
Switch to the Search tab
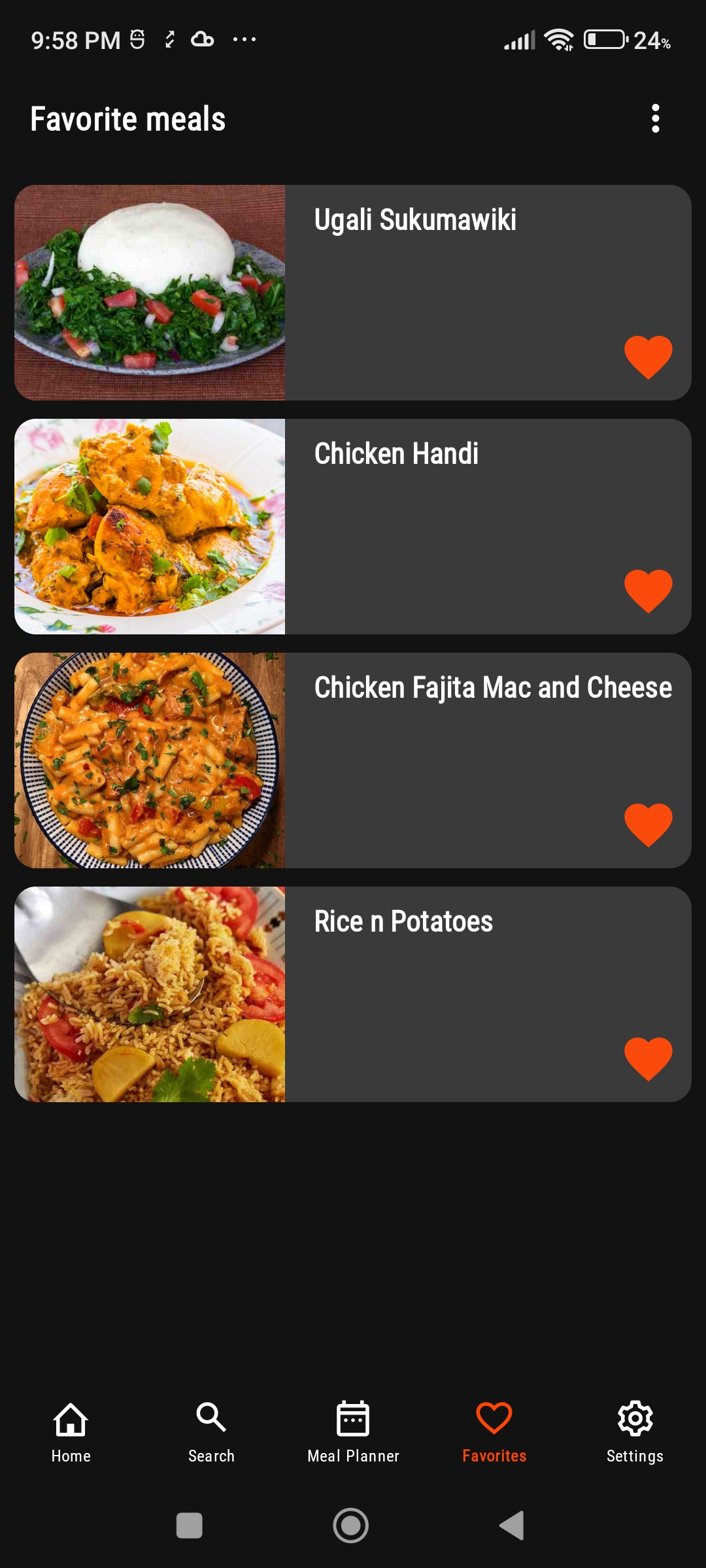211,1432
